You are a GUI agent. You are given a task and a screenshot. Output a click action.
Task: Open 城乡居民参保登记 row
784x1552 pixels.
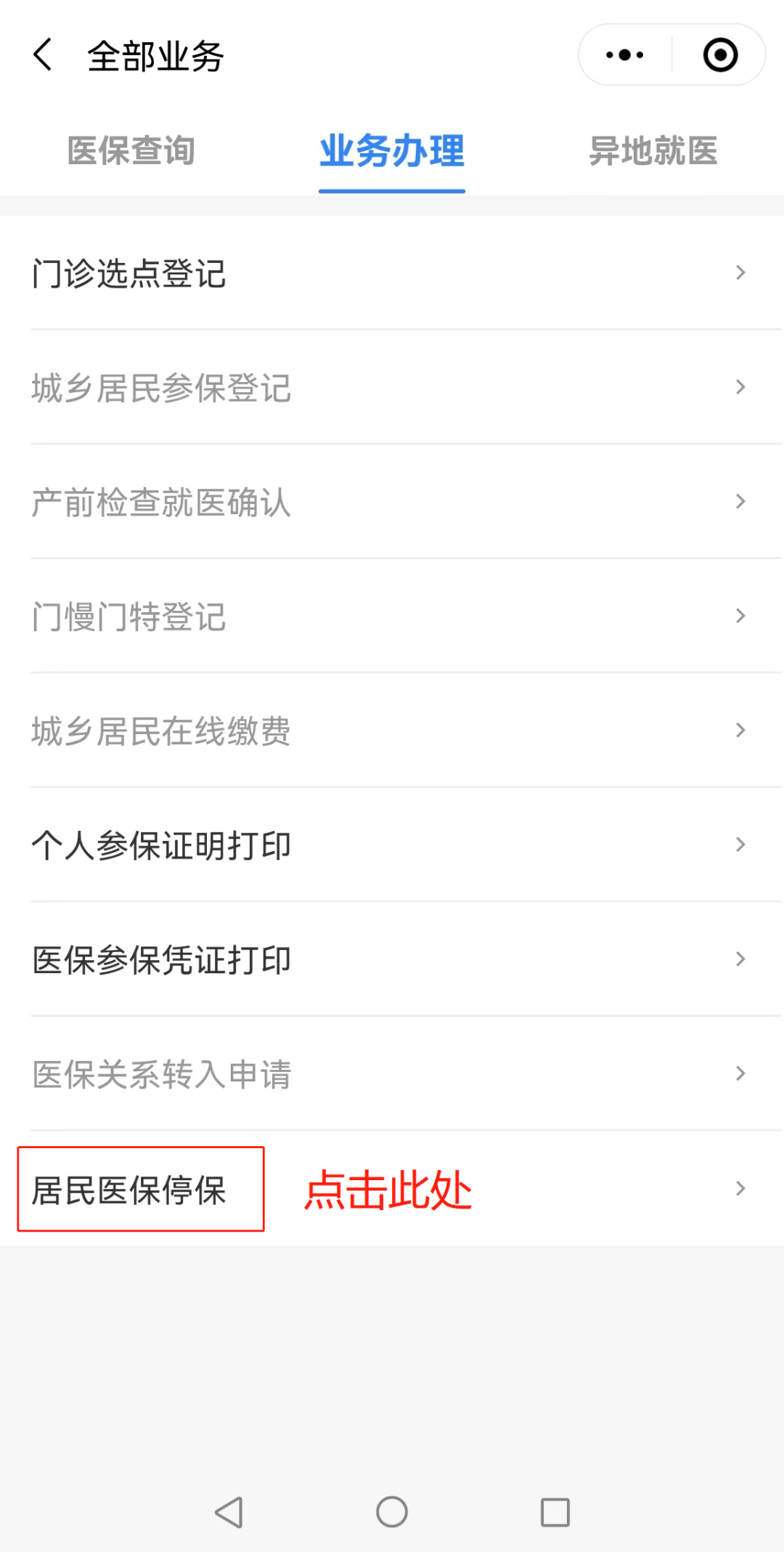point(392,387)
